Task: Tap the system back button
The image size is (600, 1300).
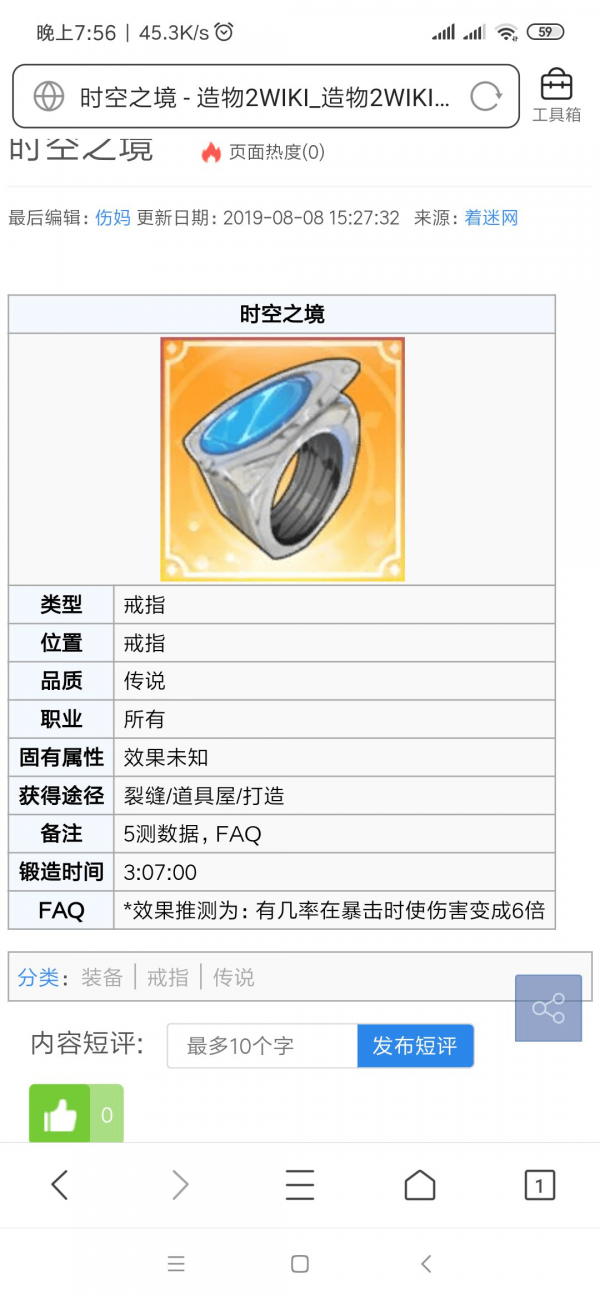Action: 426,1264
